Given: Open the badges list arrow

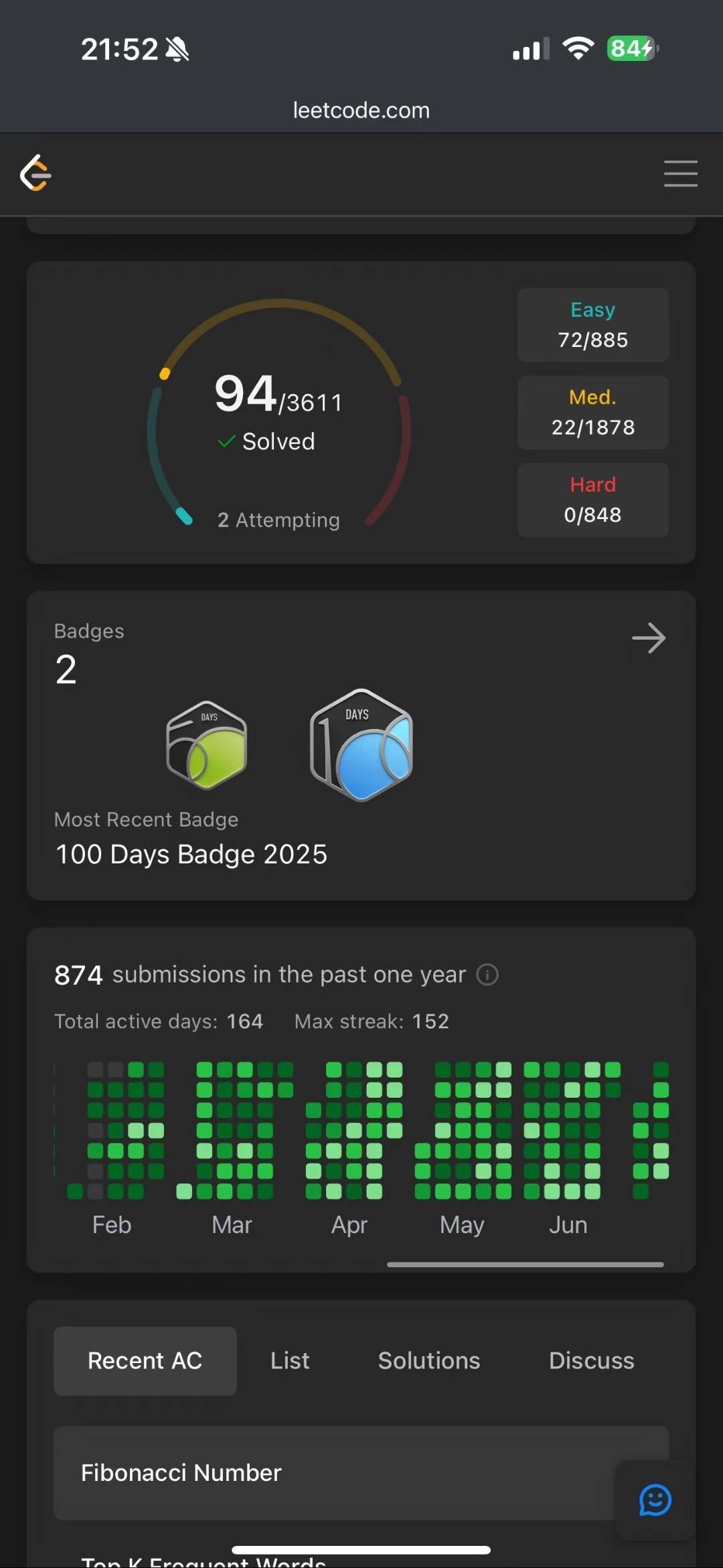Looking at the screenshot, I should (648, 638).
